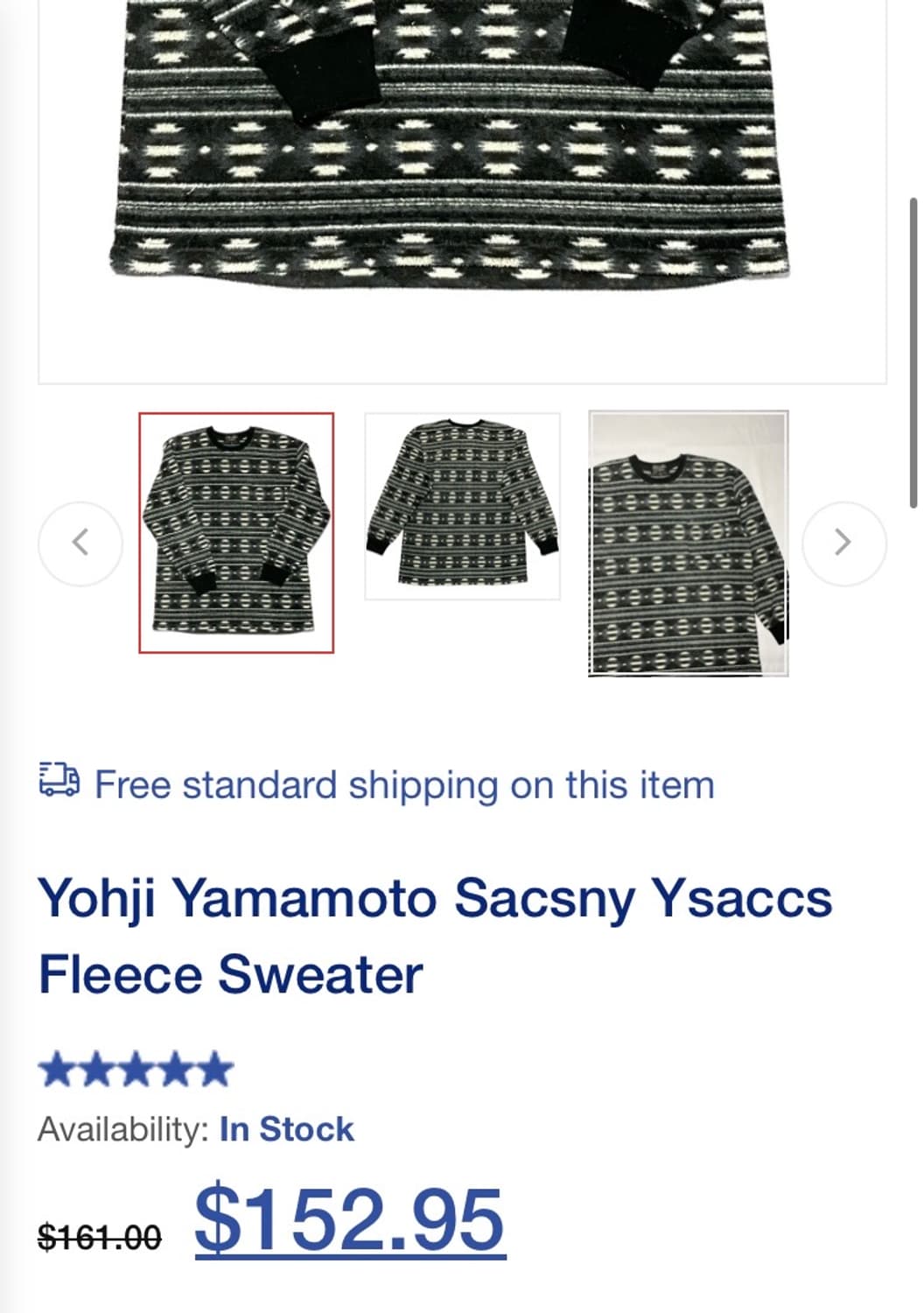
Task: Click the second rating star
Action: point(94,1069)
